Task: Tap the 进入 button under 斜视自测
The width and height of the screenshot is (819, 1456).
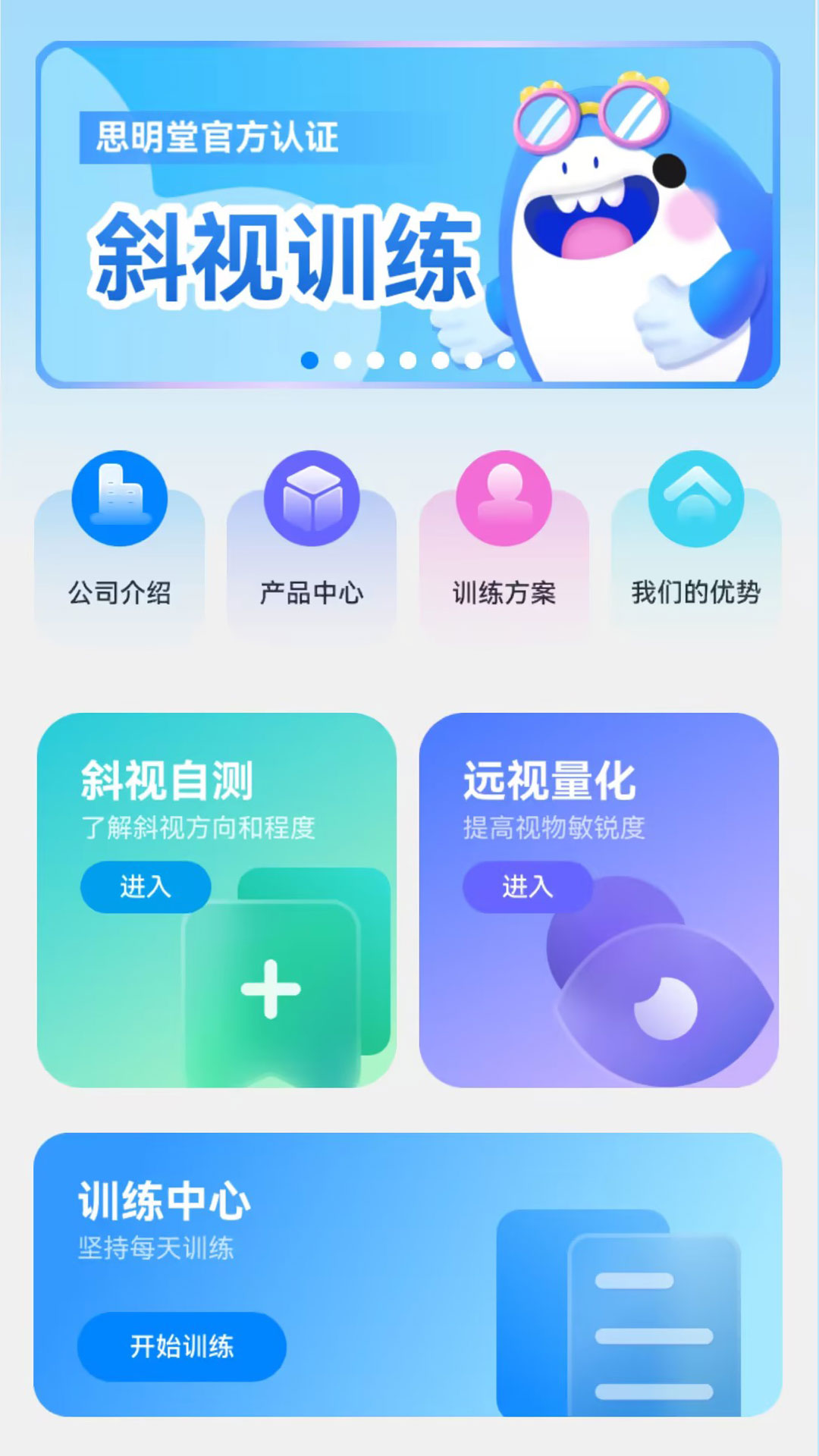Action: 146,888
